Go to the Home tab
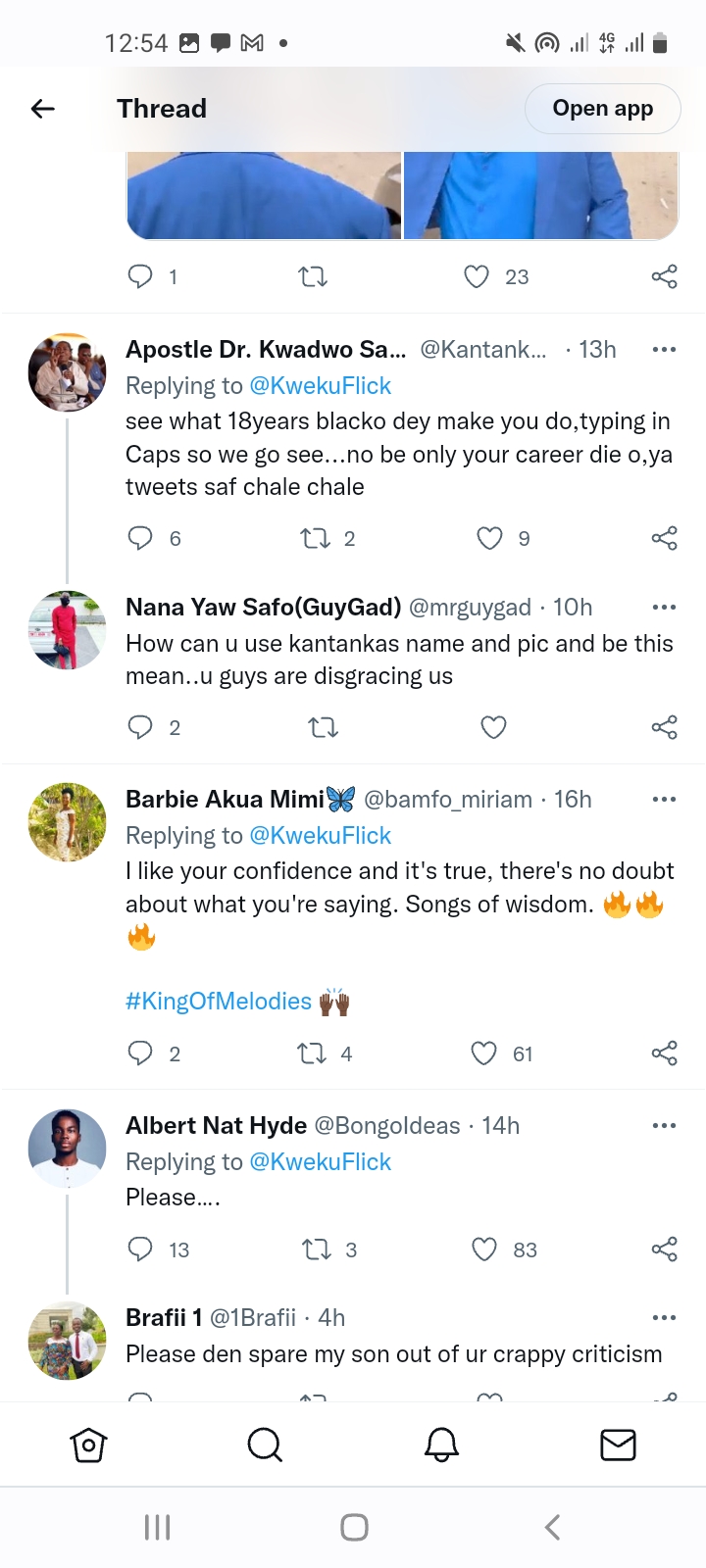Image resolution: width=706 pixels, height=1568 pixels. pos(88,1445)
